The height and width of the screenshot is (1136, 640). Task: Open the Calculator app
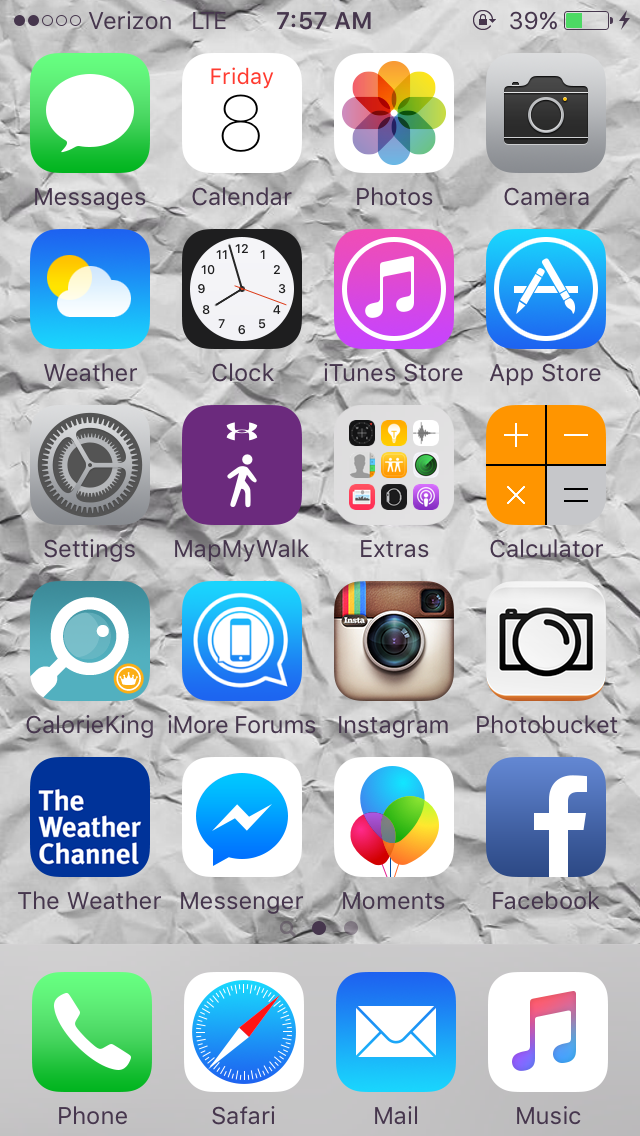point(546,465)
